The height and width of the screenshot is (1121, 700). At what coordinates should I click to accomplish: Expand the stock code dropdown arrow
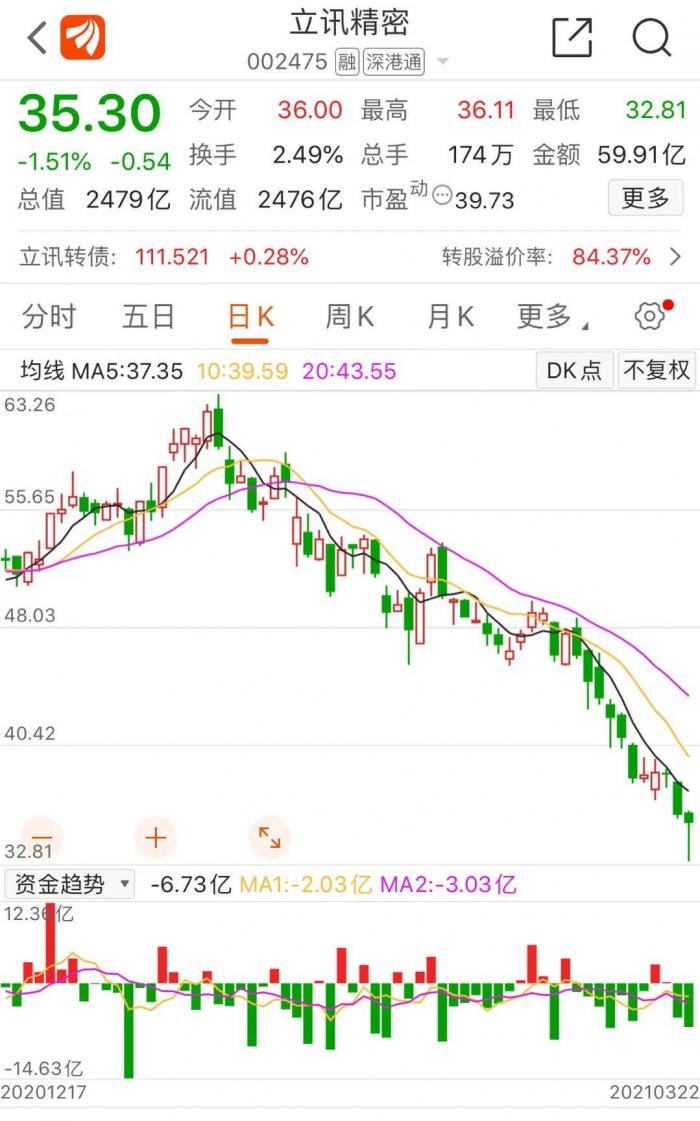pyautogui.click(x=443, y=63)
